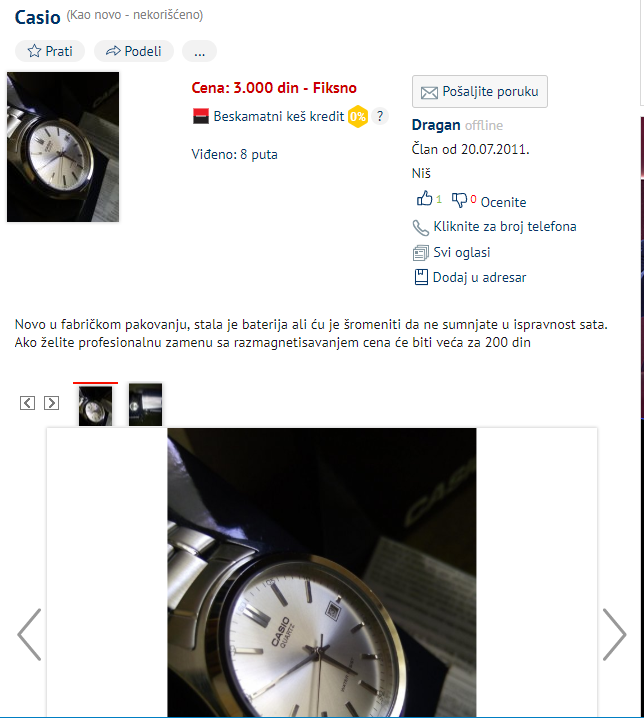The image size is (644, 718).
Task: Go to previous thumbnail with small left arrow
Action: point(28,403)
